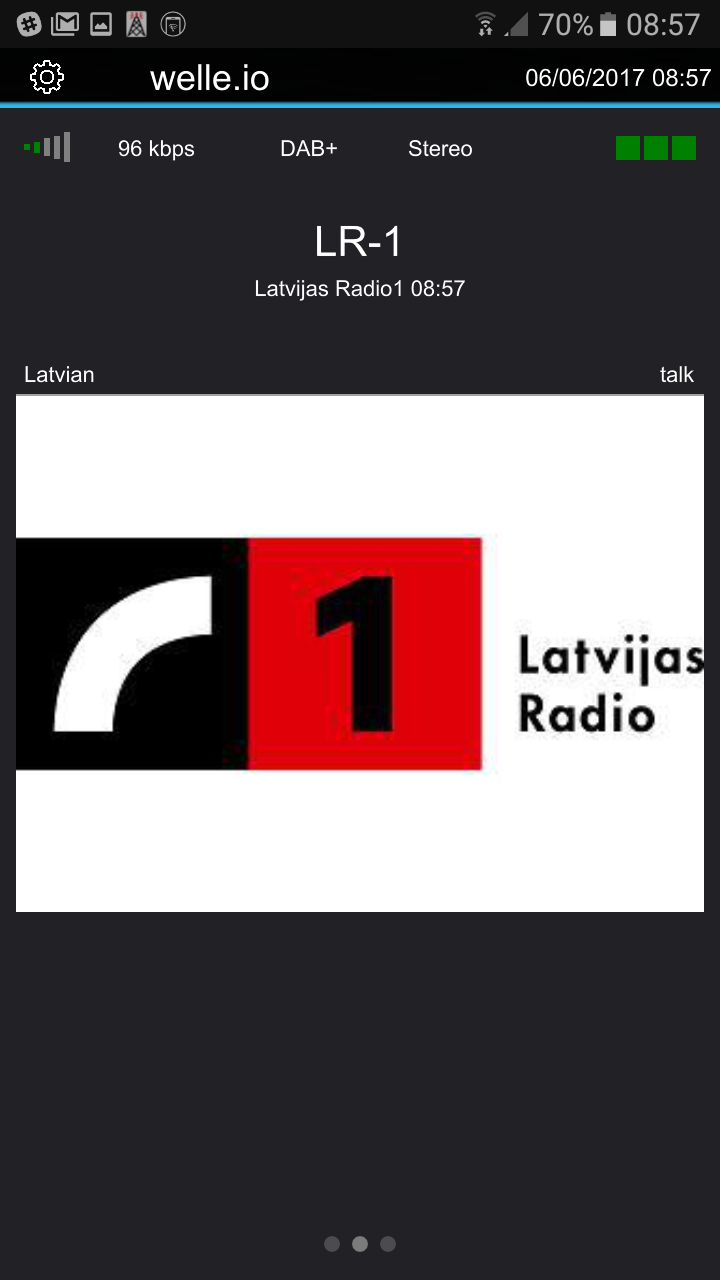Go to the third page indicator dot

pos(388,1244)
